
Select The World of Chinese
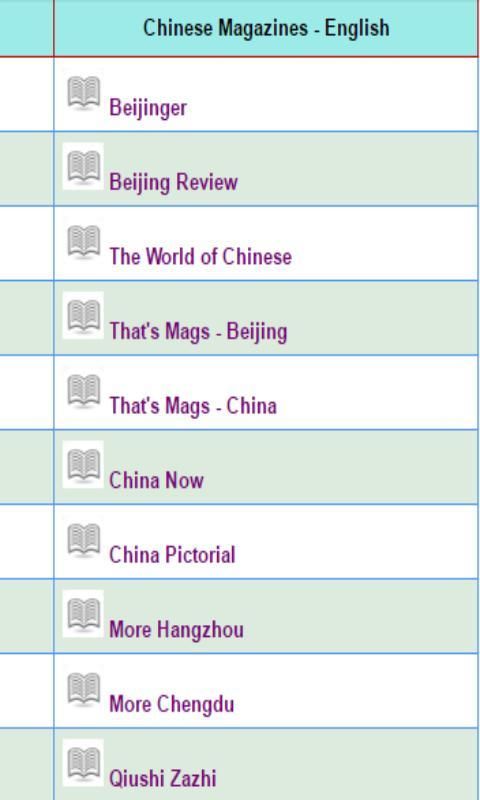[x=200, y=256]
